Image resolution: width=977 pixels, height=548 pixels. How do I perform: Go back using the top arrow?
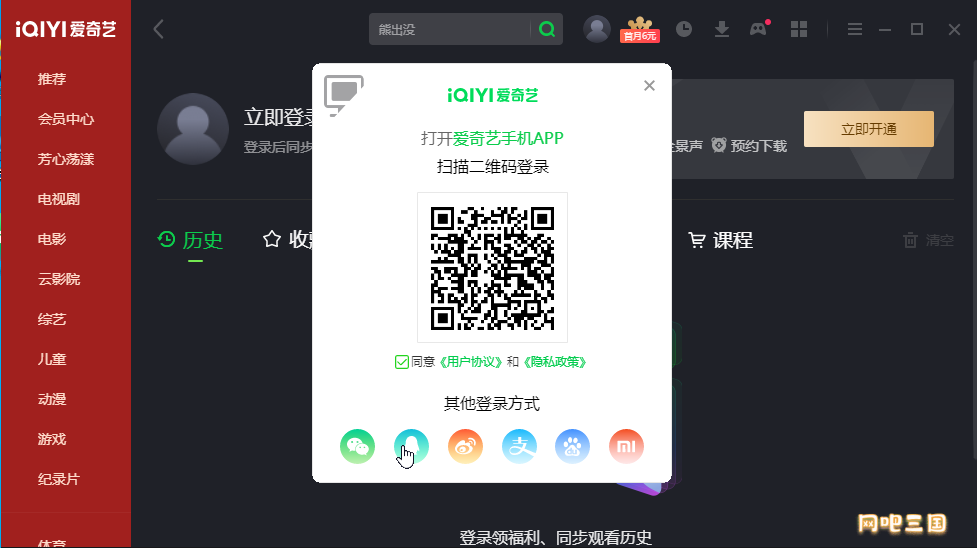point(158,30)
